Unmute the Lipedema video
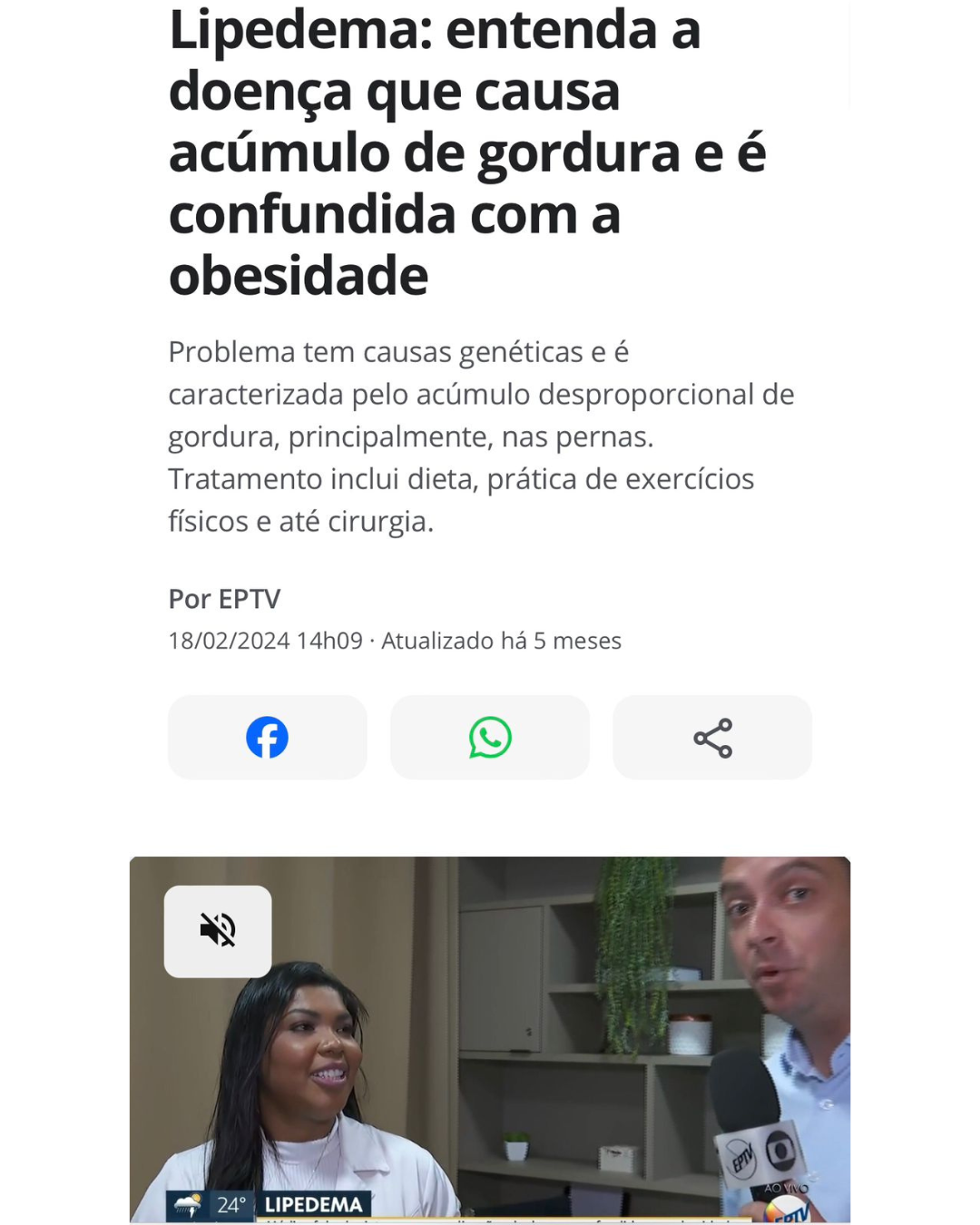This screenshot has height=1225, width=980. click(218, 931)
